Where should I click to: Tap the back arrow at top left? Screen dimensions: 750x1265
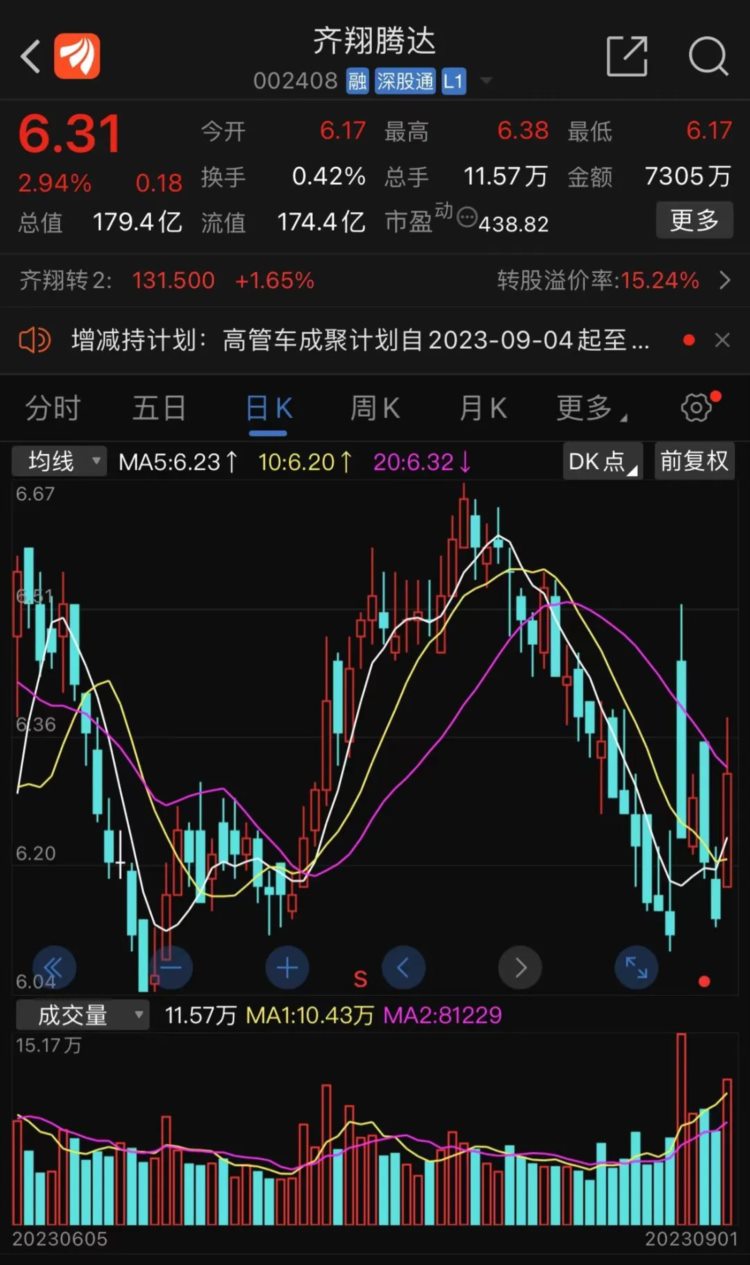[28, 57]
